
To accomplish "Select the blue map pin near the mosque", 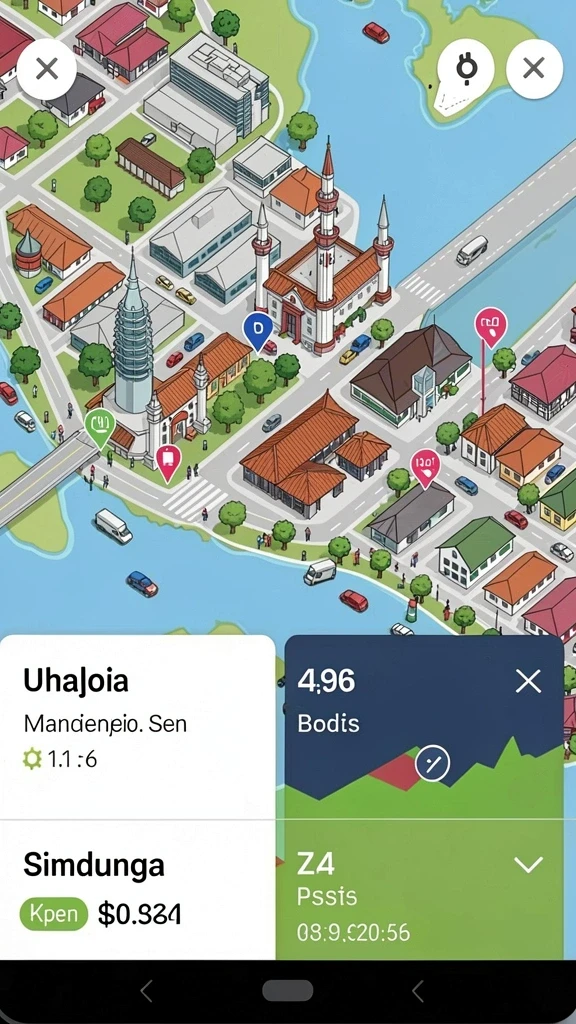I will click(257, 331).
